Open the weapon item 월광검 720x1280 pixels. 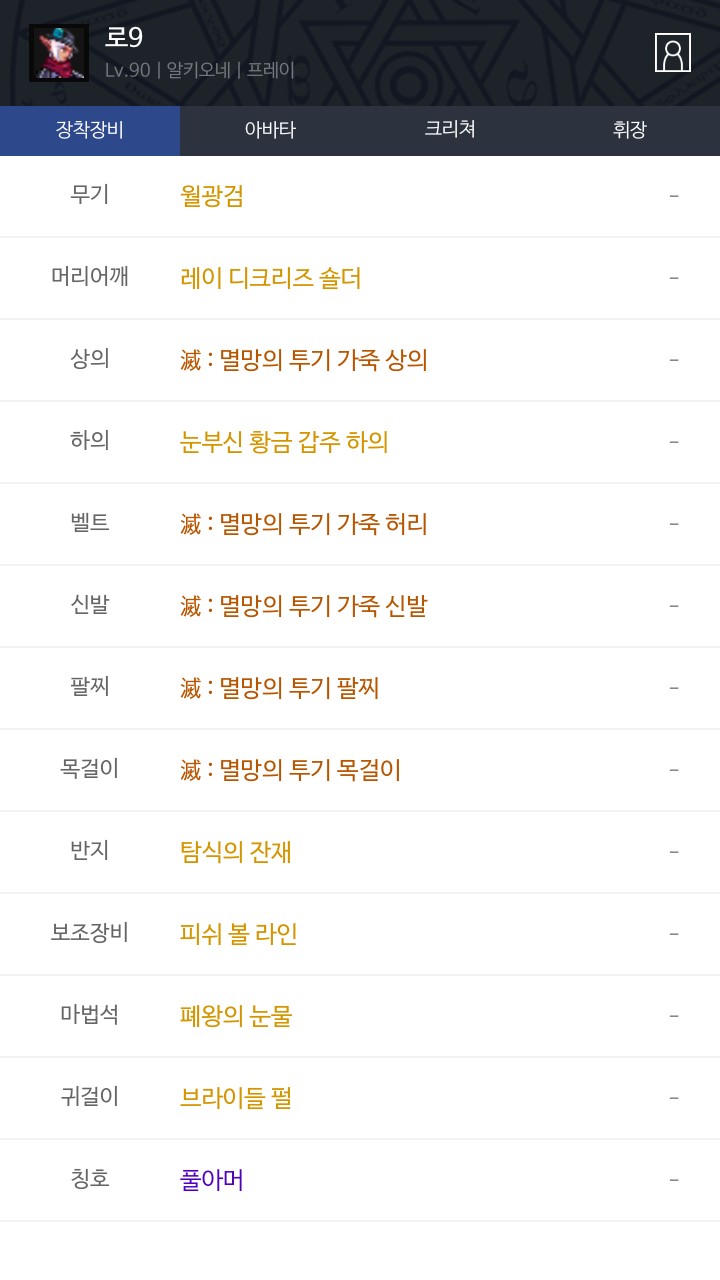tap(212, 196)
